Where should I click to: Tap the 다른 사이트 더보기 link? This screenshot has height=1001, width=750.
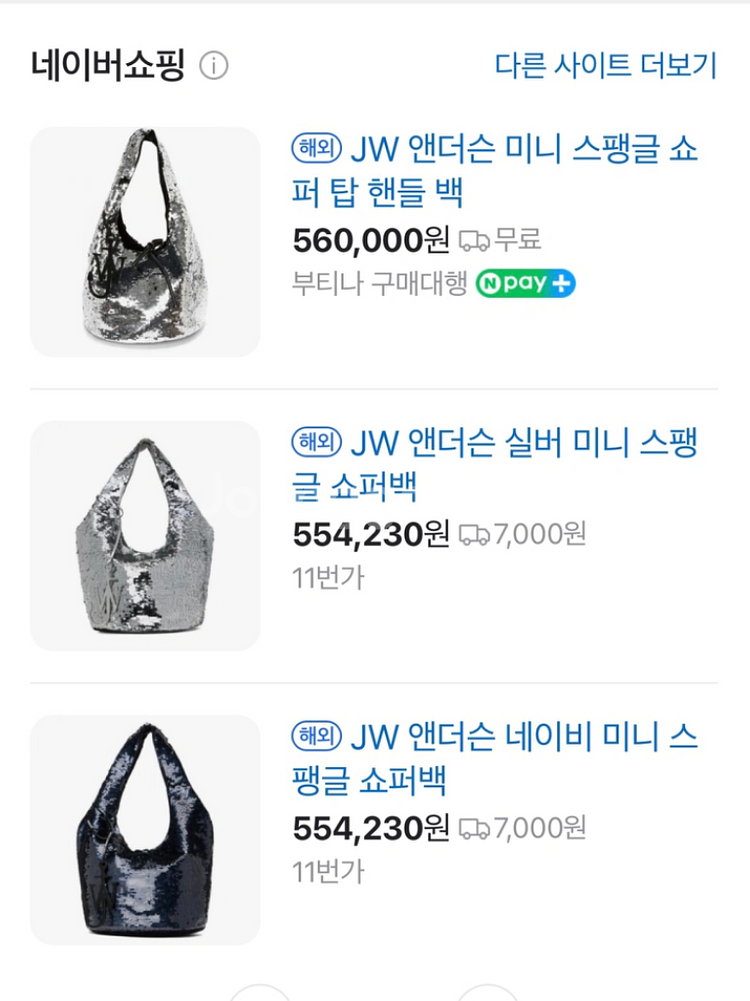pos(606,66)
